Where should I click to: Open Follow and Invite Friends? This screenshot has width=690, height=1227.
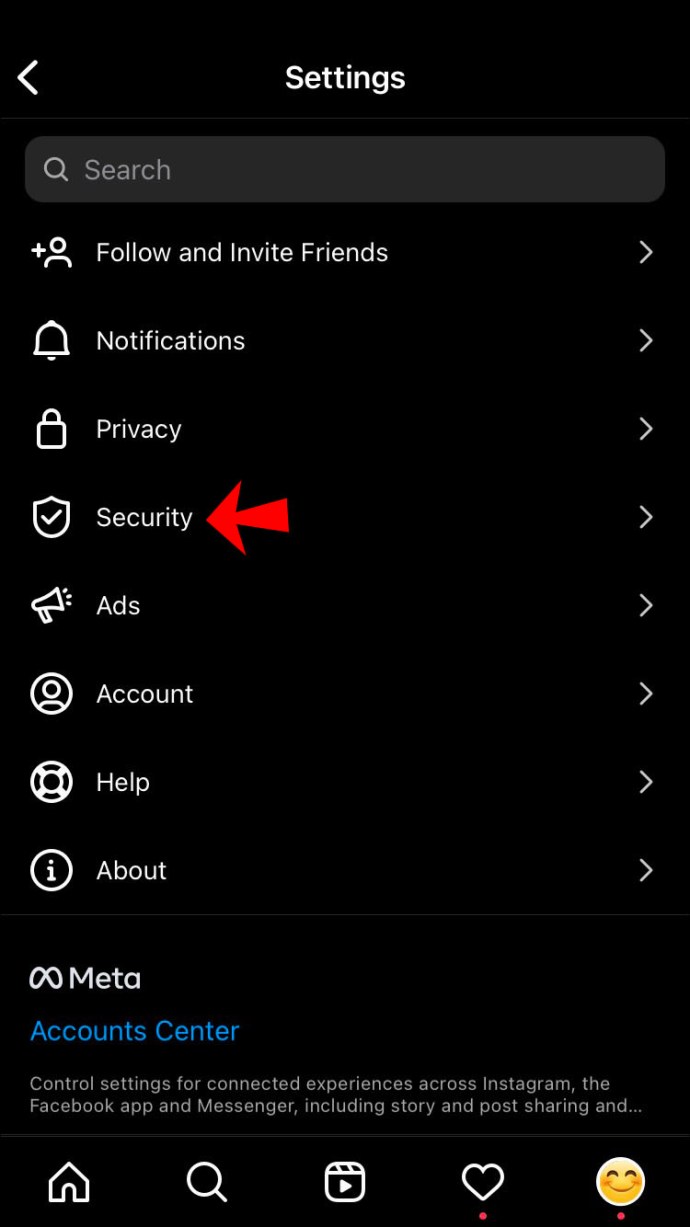(242, 253)
